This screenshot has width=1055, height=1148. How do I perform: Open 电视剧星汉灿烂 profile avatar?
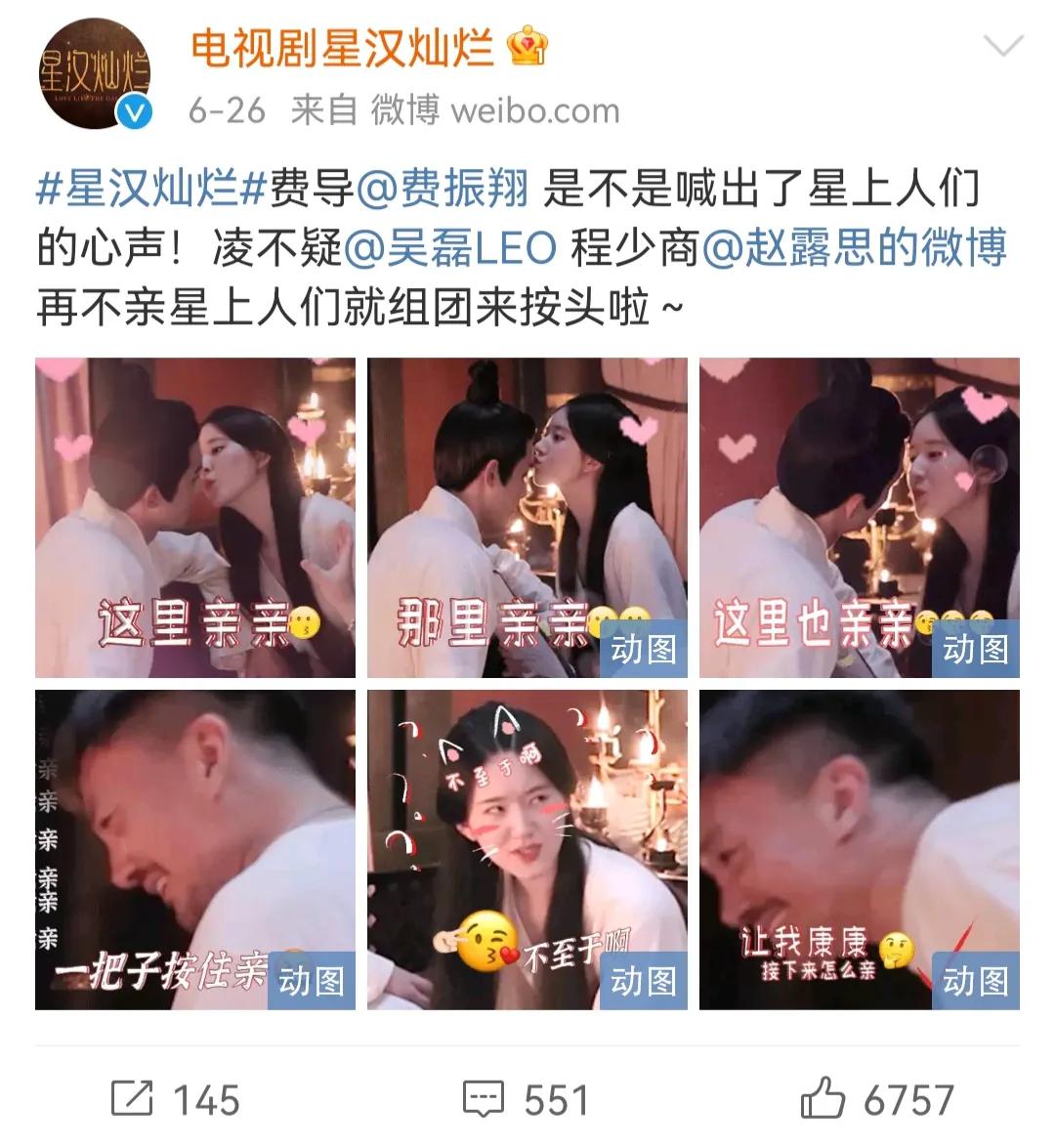95,74
